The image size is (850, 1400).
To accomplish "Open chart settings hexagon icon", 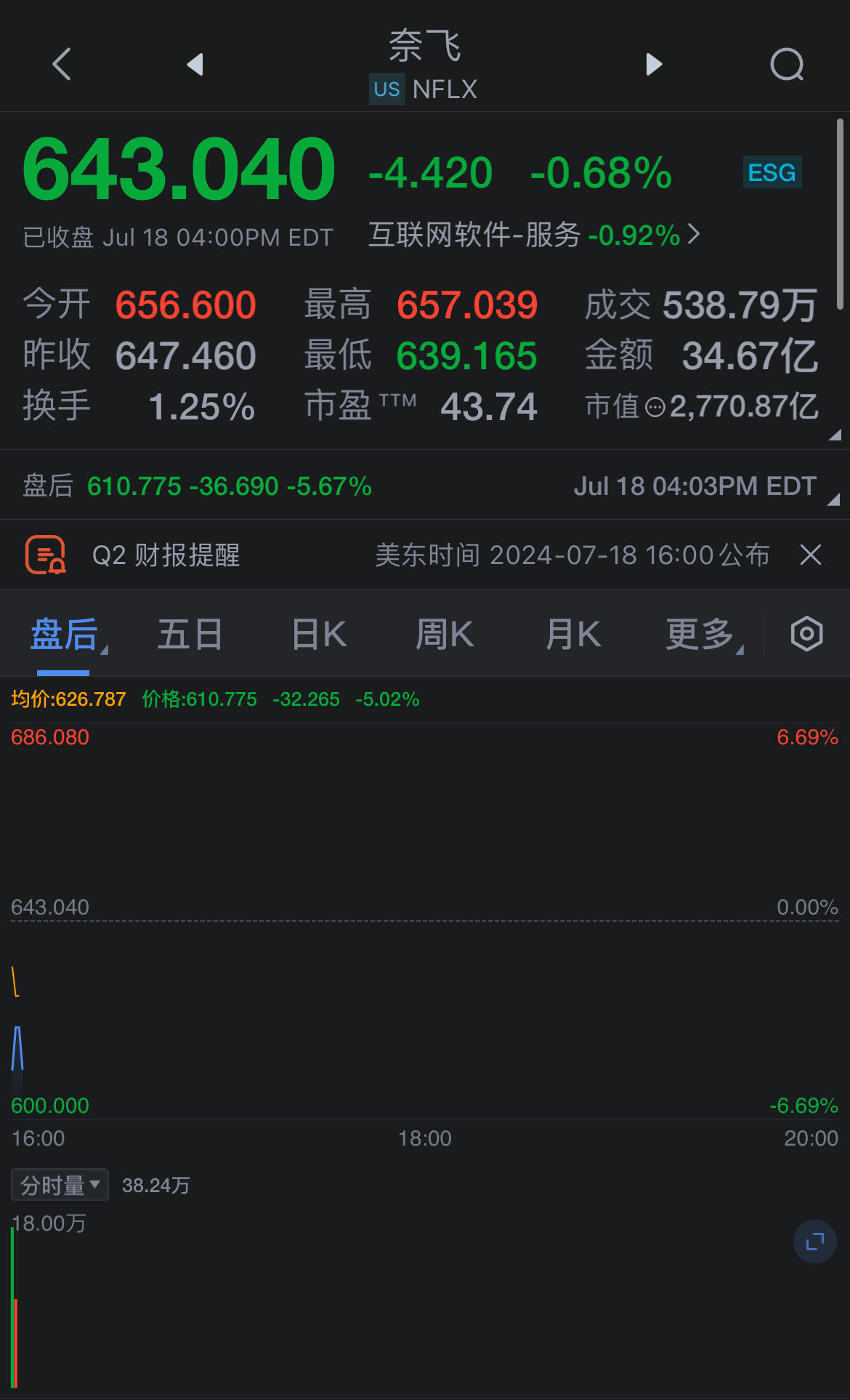I will tap(806, 634).
